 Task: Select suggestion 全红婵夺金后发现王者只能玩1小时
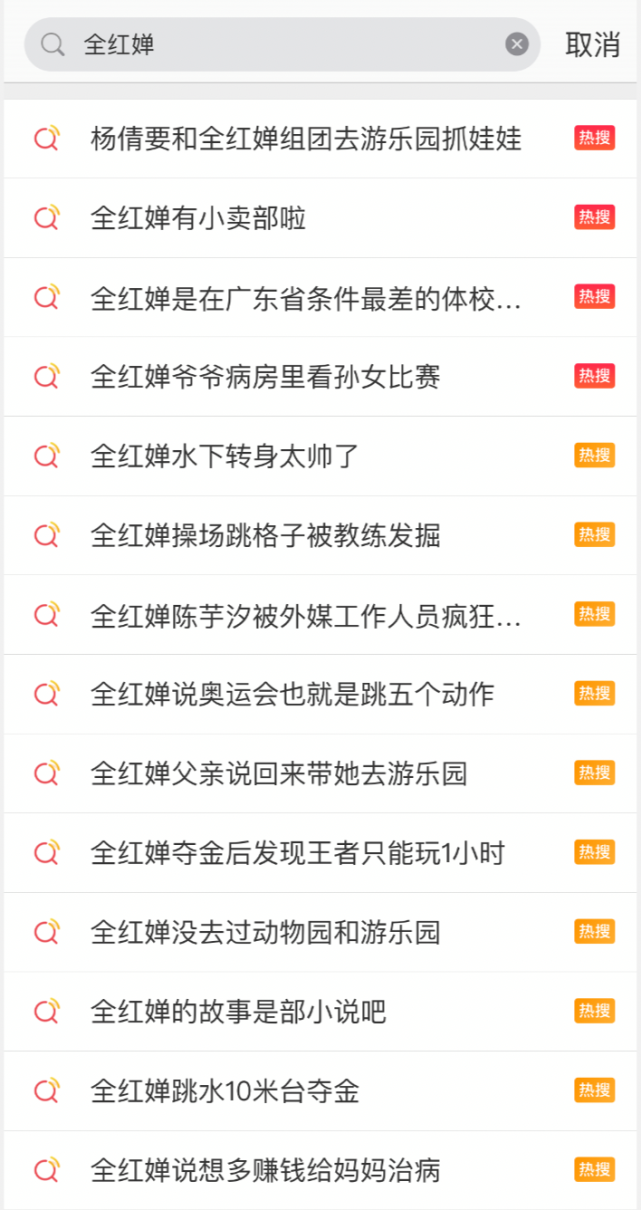(320, 853)
